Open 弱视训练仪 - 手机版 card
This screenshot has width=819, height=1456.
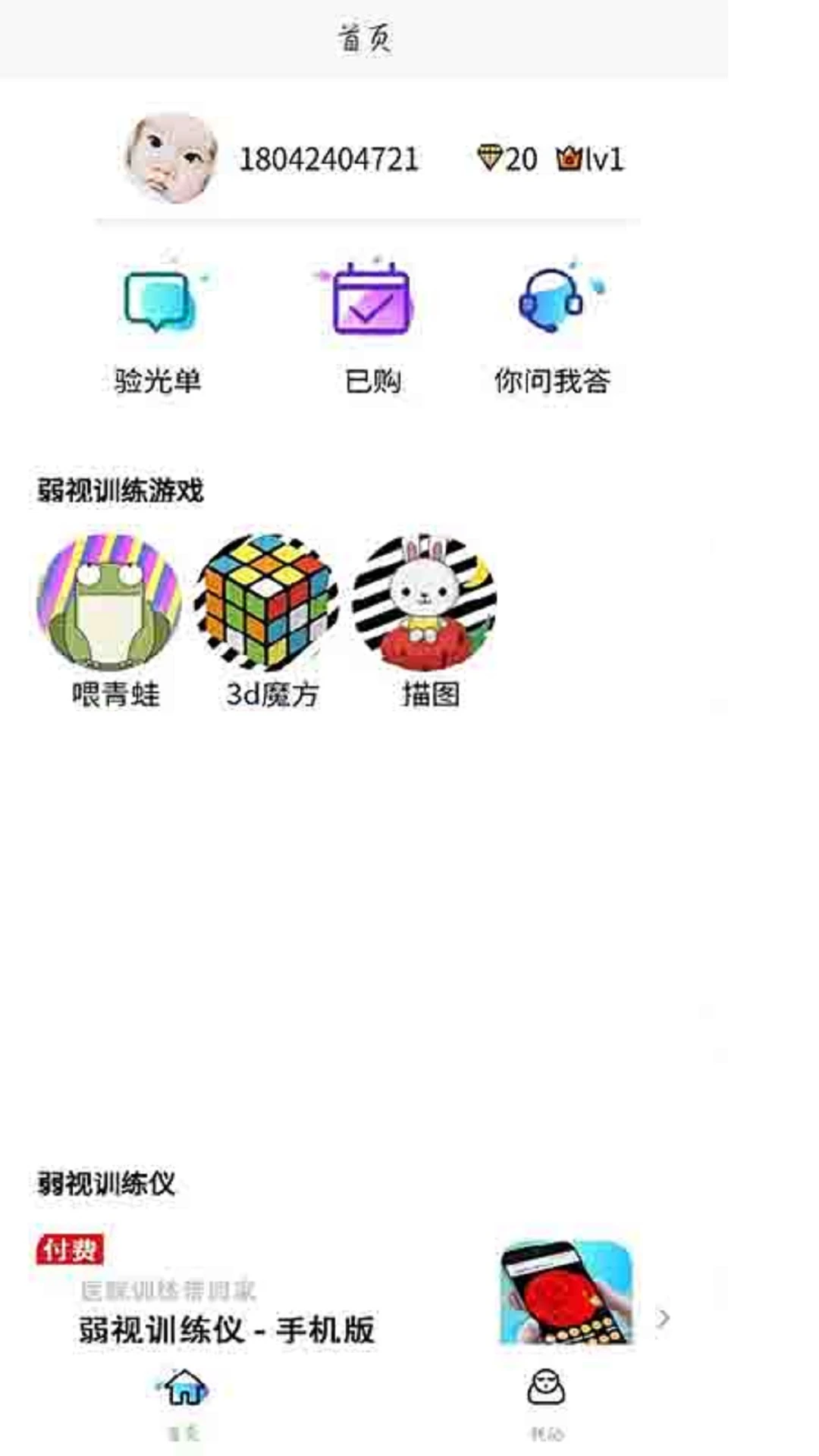click(x=227, y=1329)
